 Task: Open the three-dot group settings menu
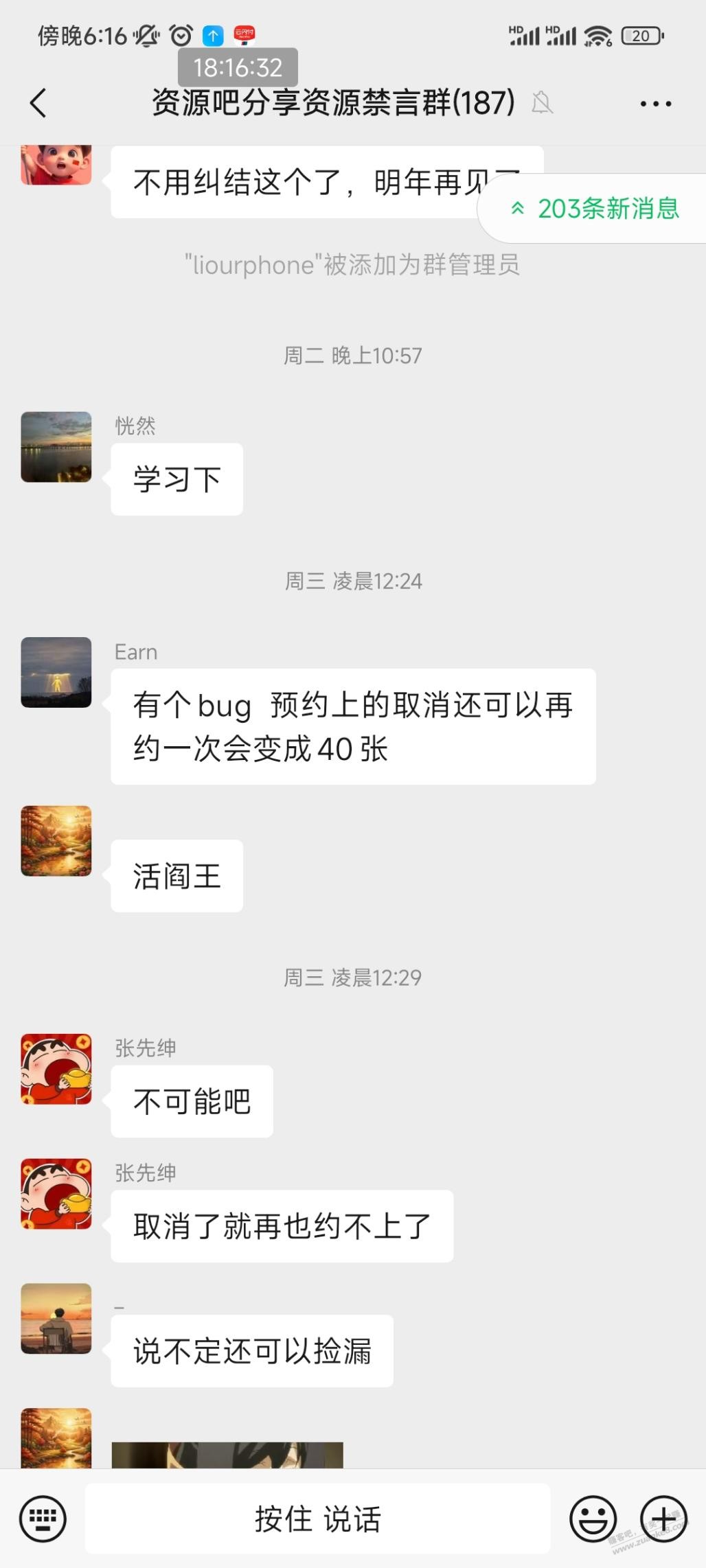click(x=654, y=103)
